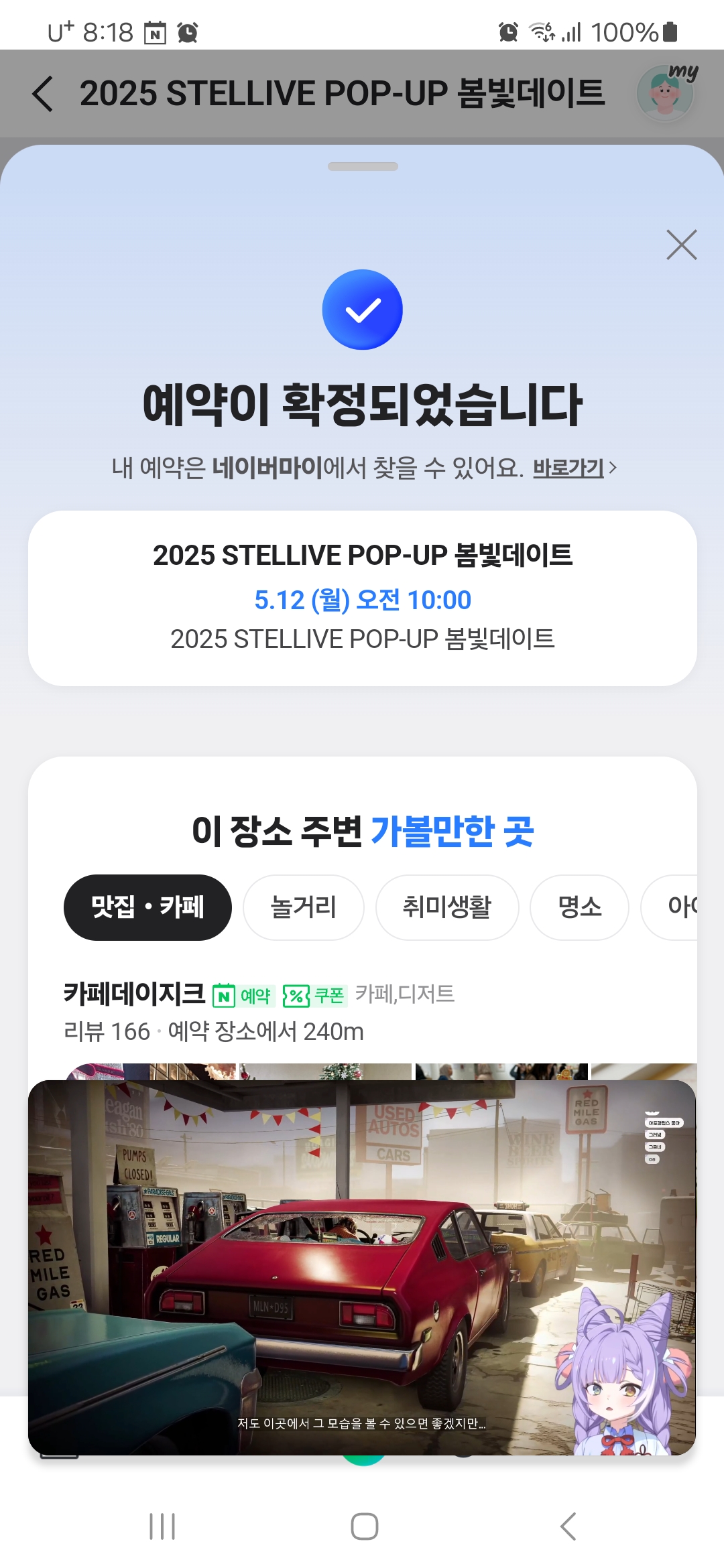
Task: Go to the home screen
Action: click(364, 1526)
